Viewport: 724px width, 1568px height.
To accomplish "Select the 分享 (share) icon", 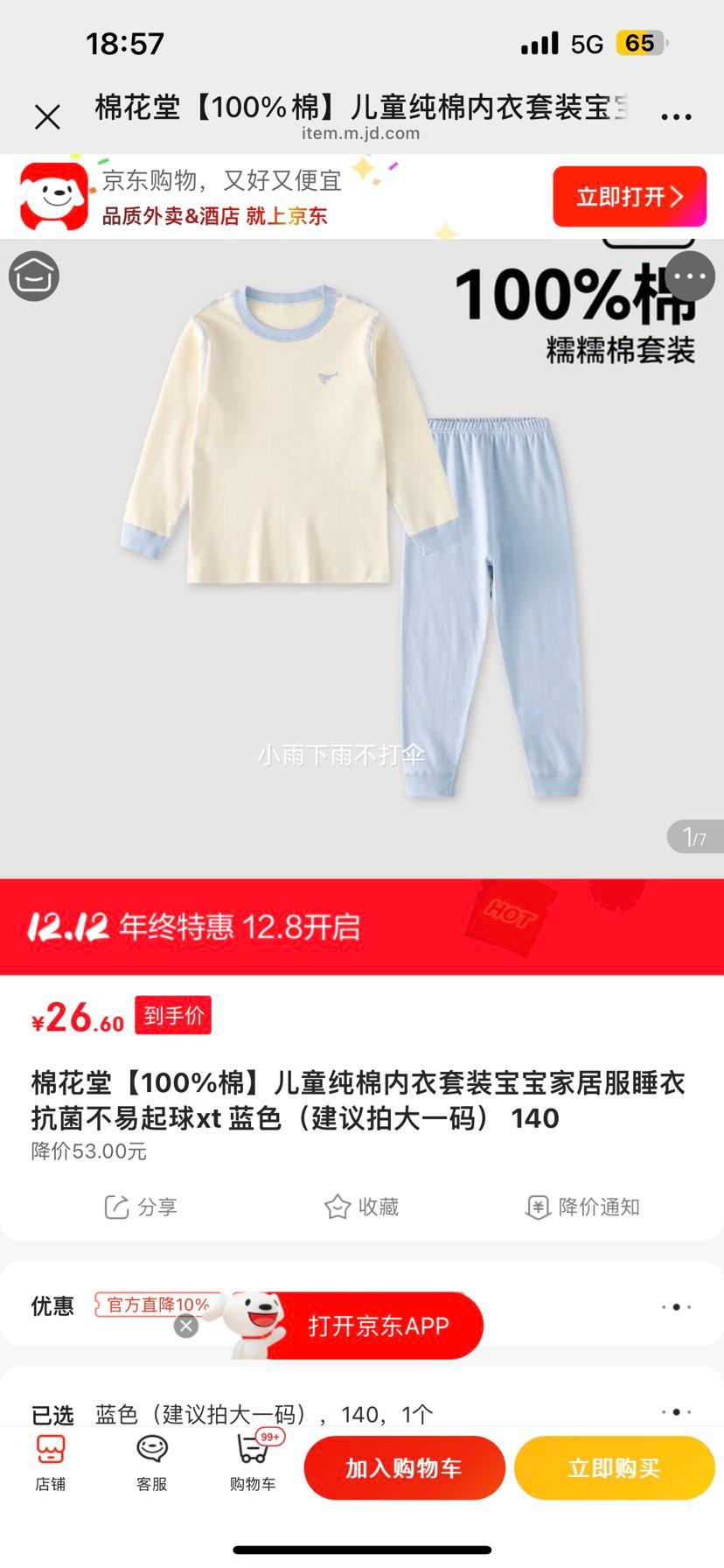I will pos(143,1207).
